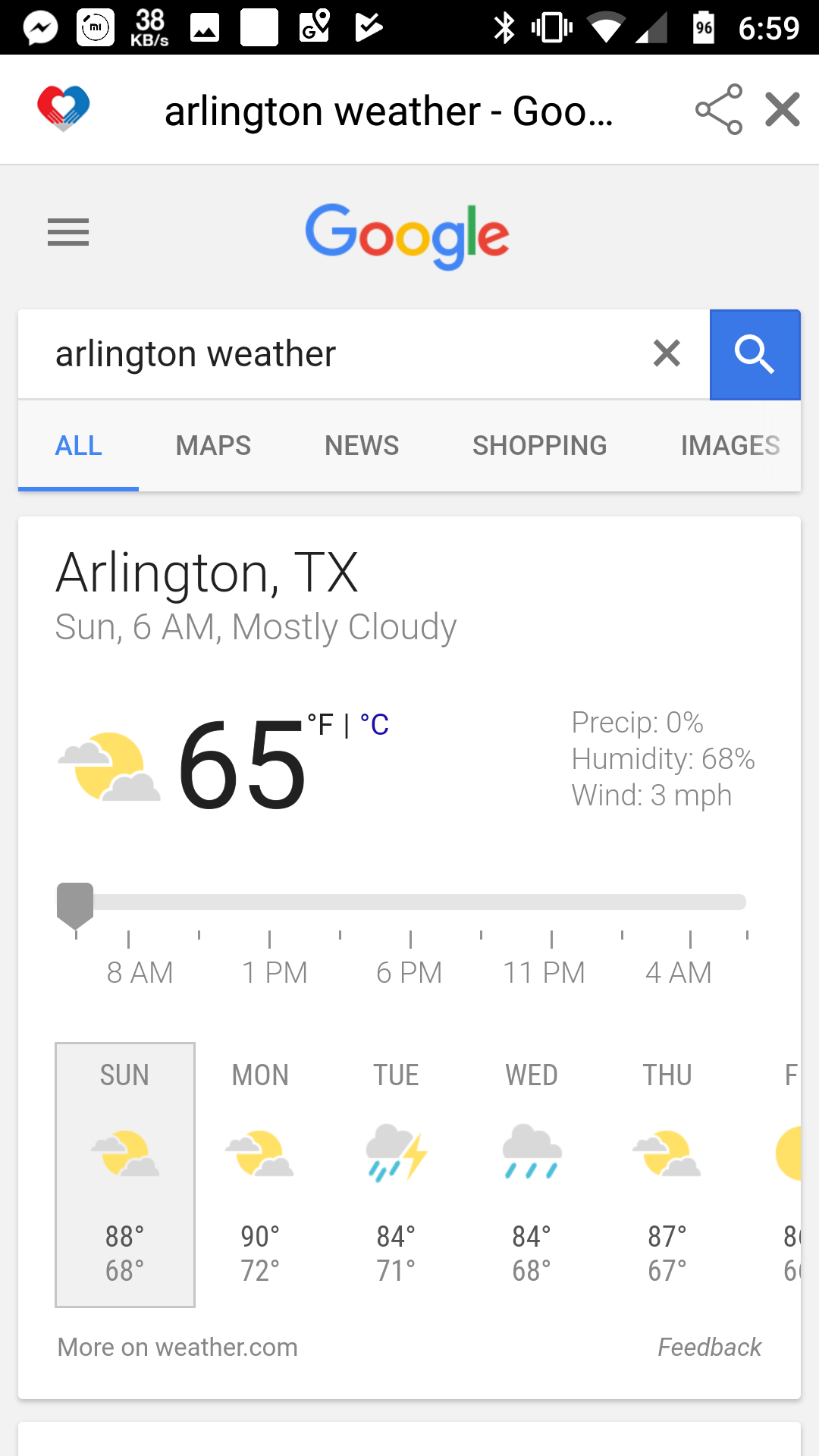Close the browser tab

tap(783, 110)
